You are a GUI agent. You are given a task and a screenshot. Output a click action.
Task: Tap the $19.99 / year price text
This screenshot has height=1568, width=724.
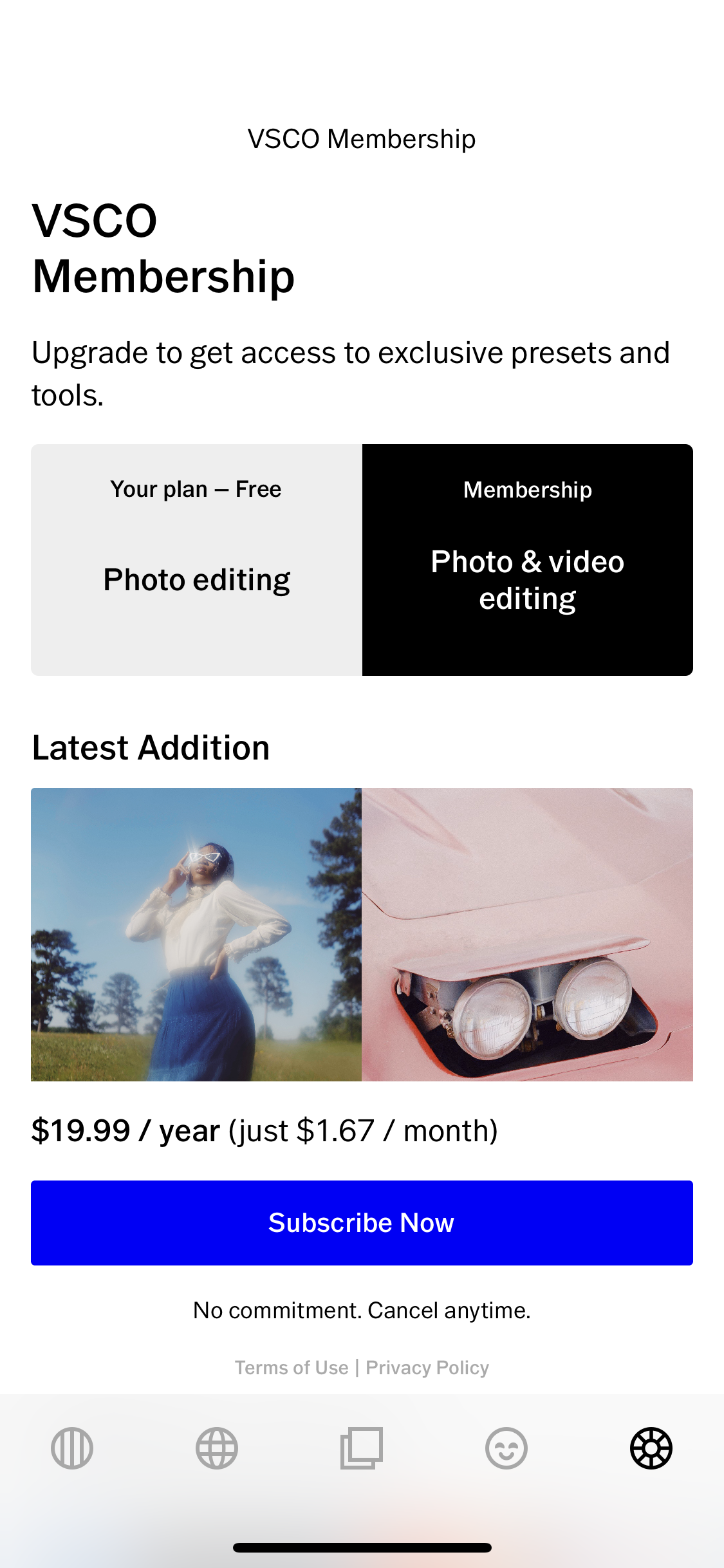coord(265,1130)
